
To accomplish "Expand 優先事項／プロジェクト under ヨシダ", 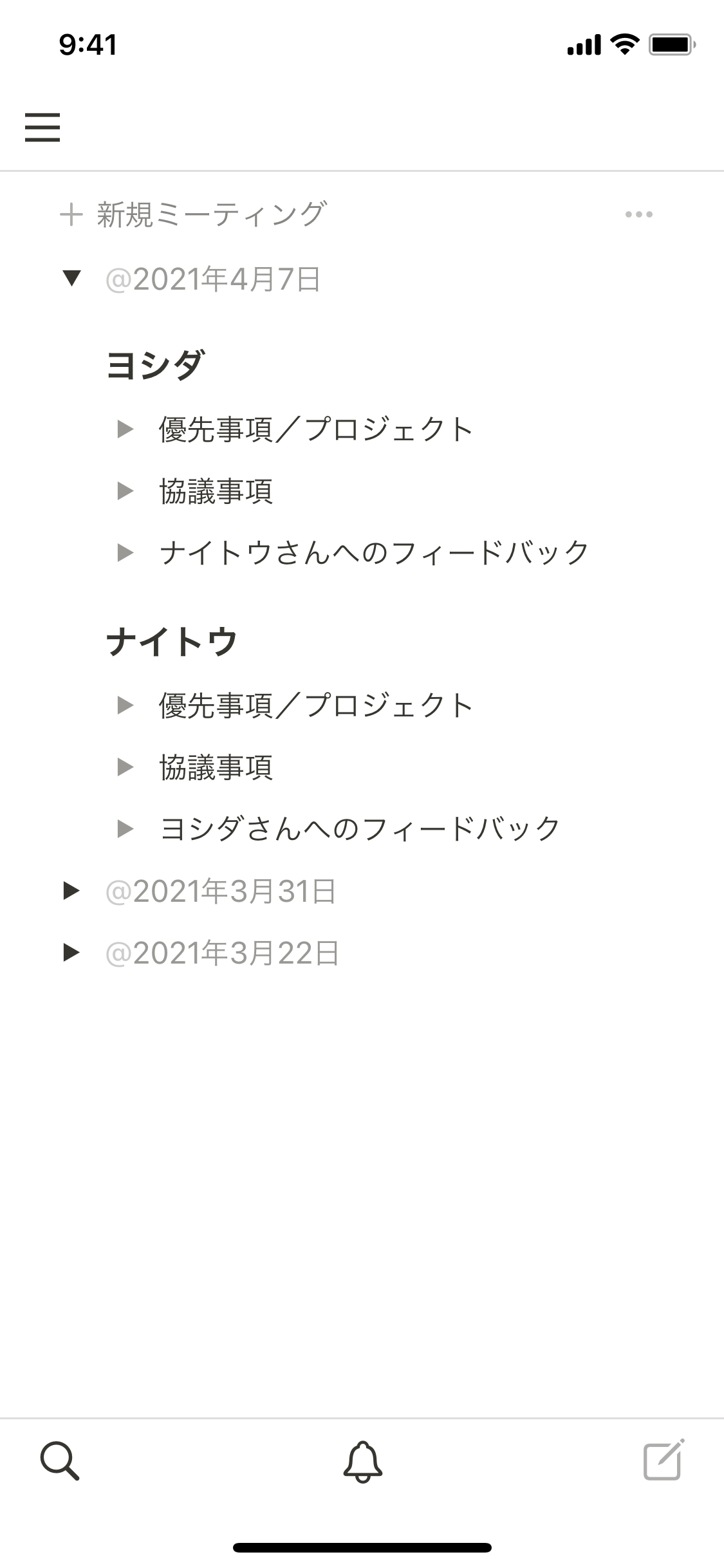I will click(125, 429).
